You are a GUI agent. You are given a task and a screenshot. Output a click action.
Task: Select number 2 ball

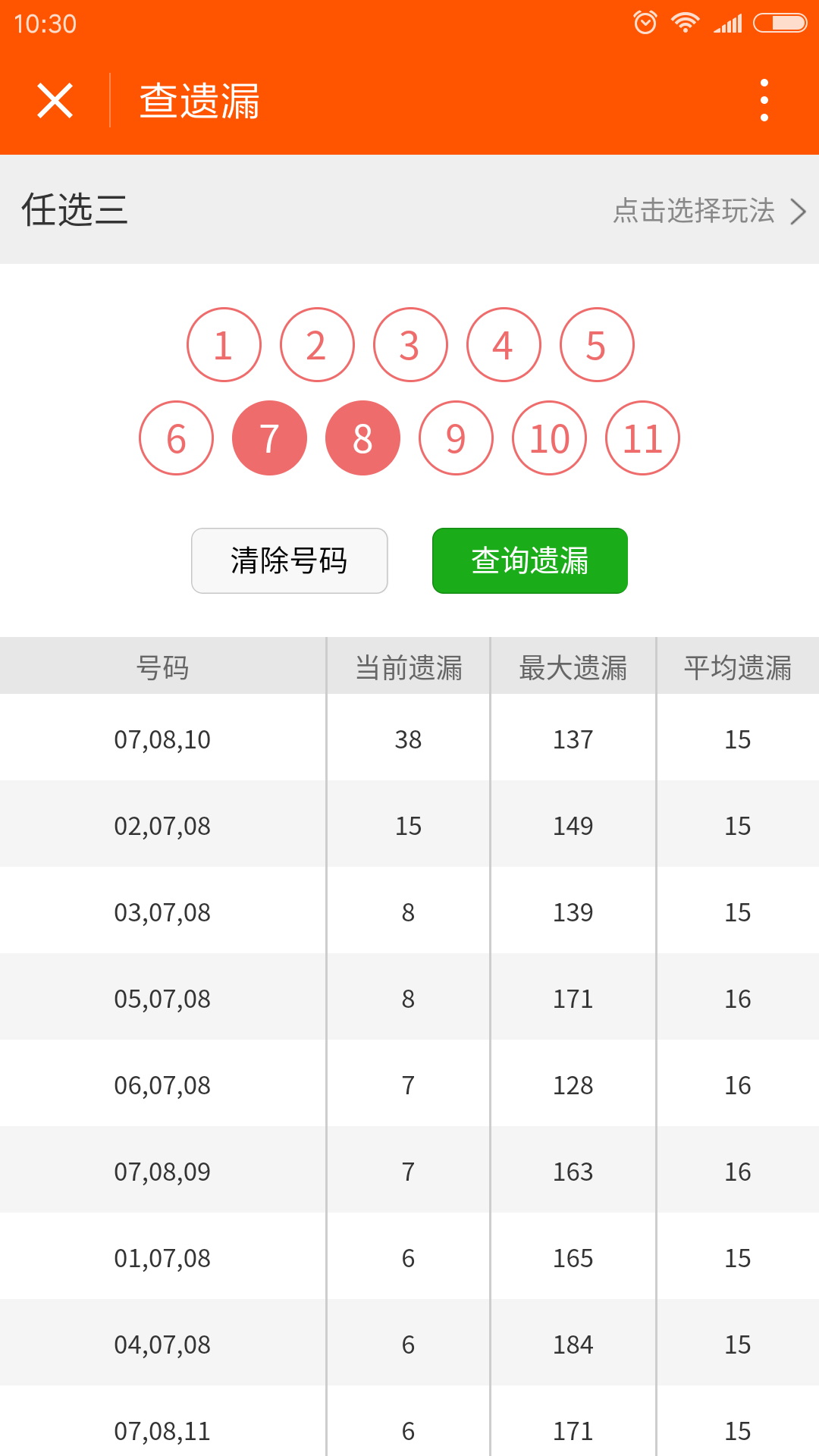point(317,345)
